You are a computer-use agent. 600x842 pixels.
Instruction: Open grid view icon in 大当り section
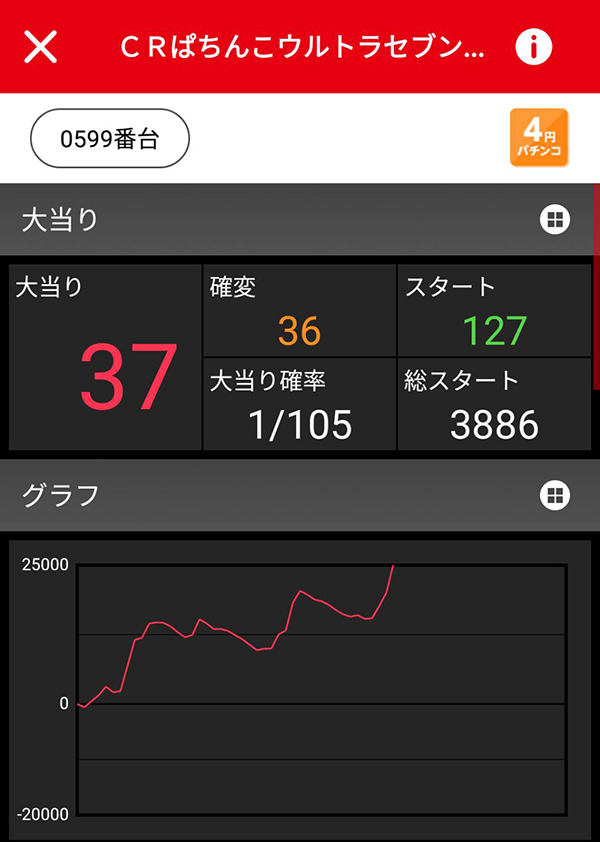(x=555, y=219)
